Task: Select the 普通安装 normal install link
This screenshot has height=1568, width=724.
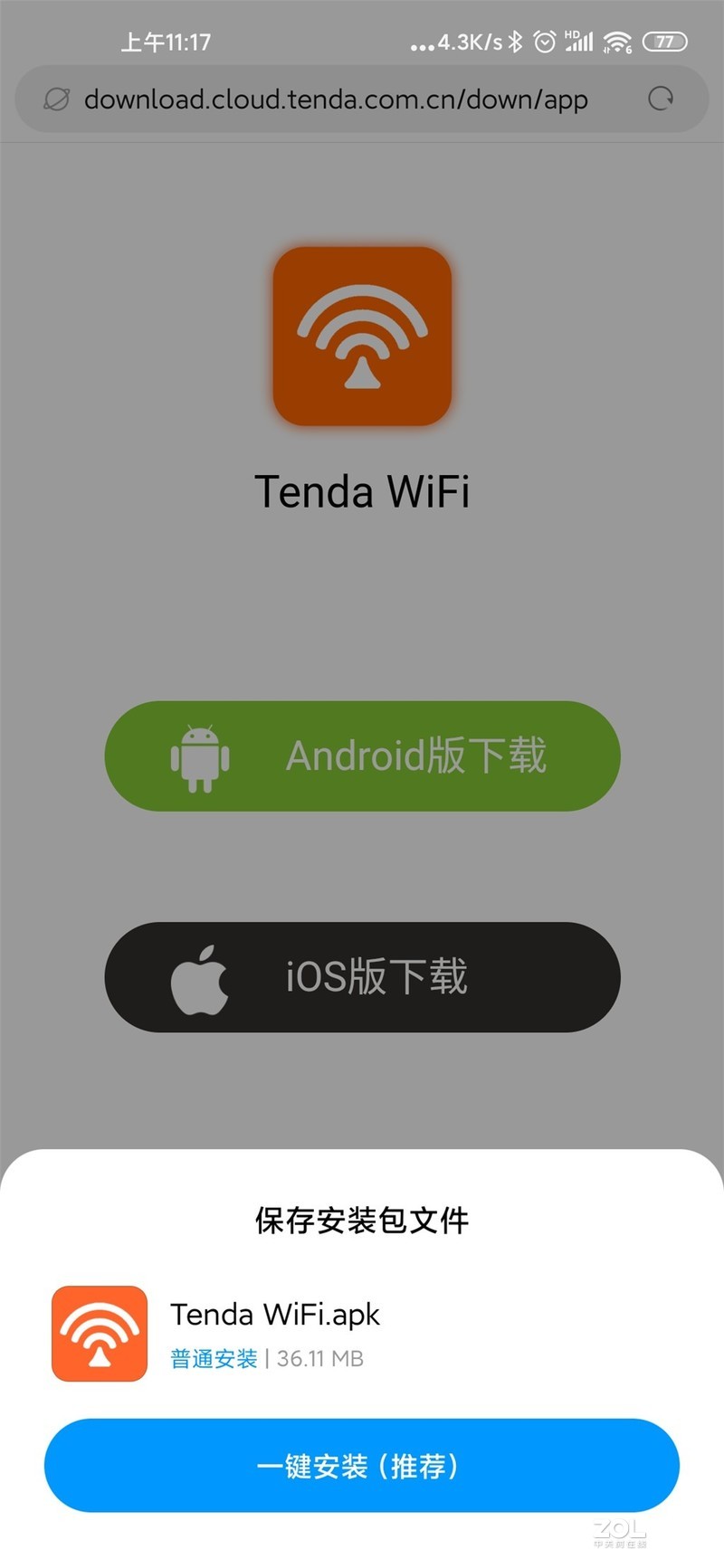Action: click(x=214, y=1358)
